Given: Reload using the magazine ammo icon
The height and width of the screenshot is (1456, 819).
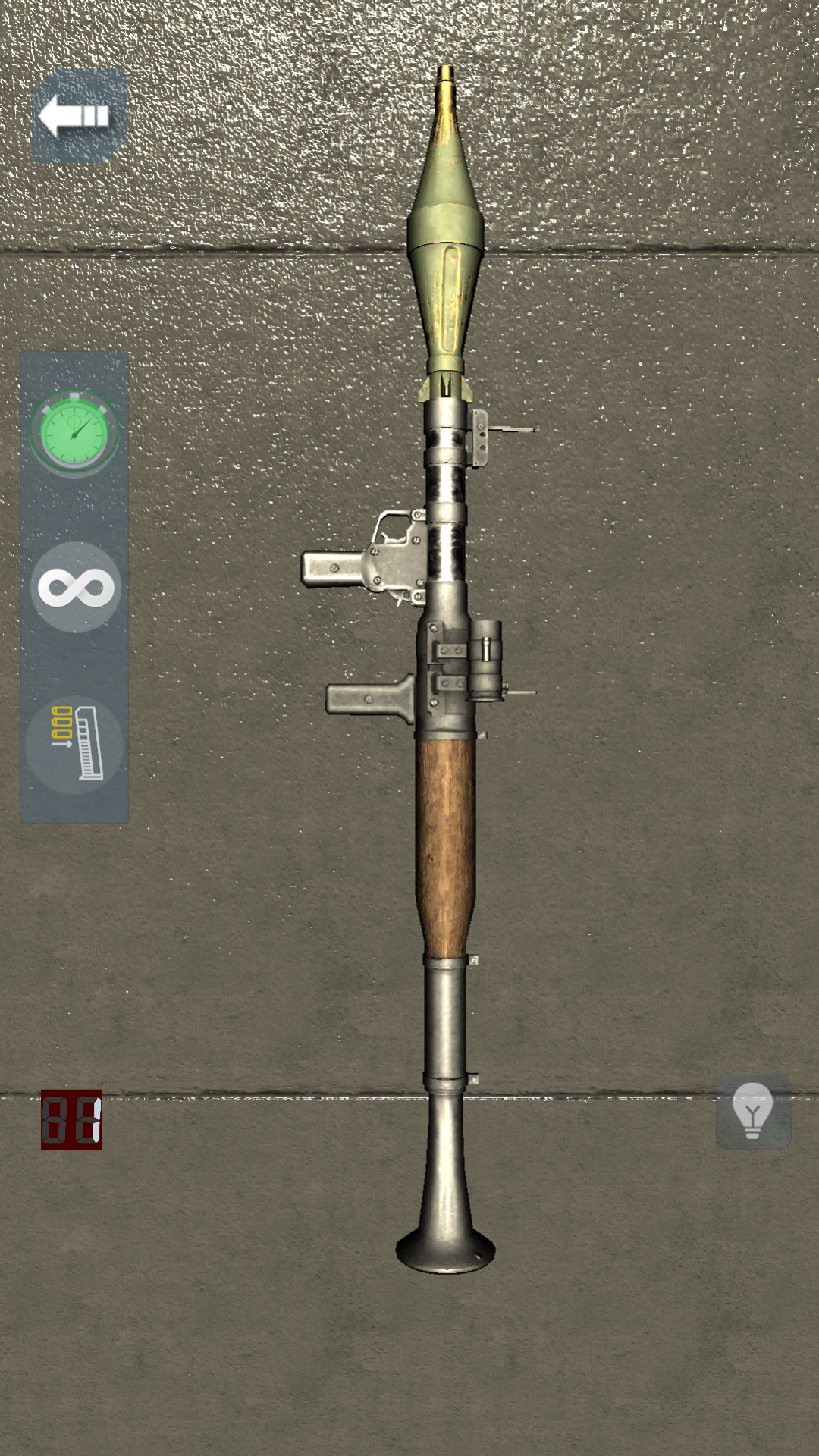Looking at the screenshot, I should [76, 744].
